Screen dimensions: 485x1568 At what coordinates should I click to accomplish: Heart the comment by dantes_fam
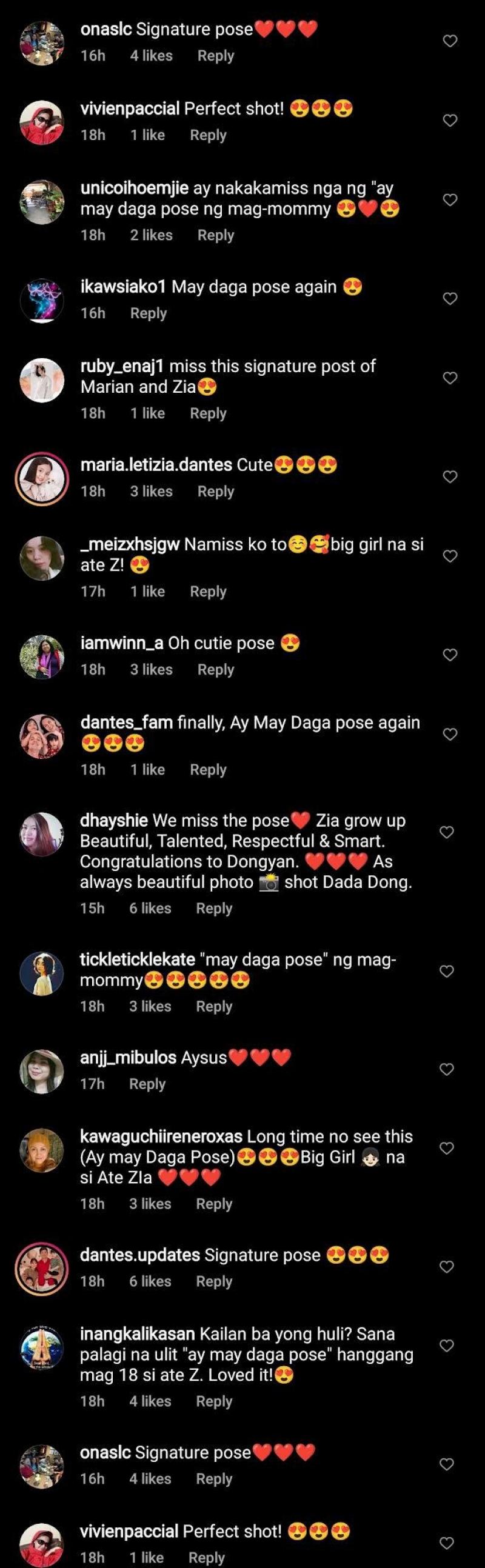click(450, 734)
